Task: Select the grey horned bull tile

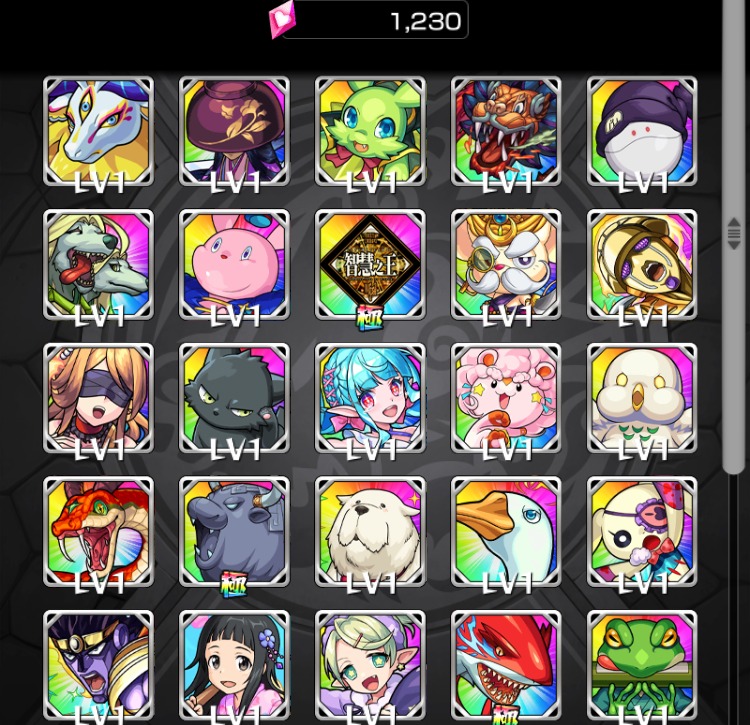Action: click(234, 531)
